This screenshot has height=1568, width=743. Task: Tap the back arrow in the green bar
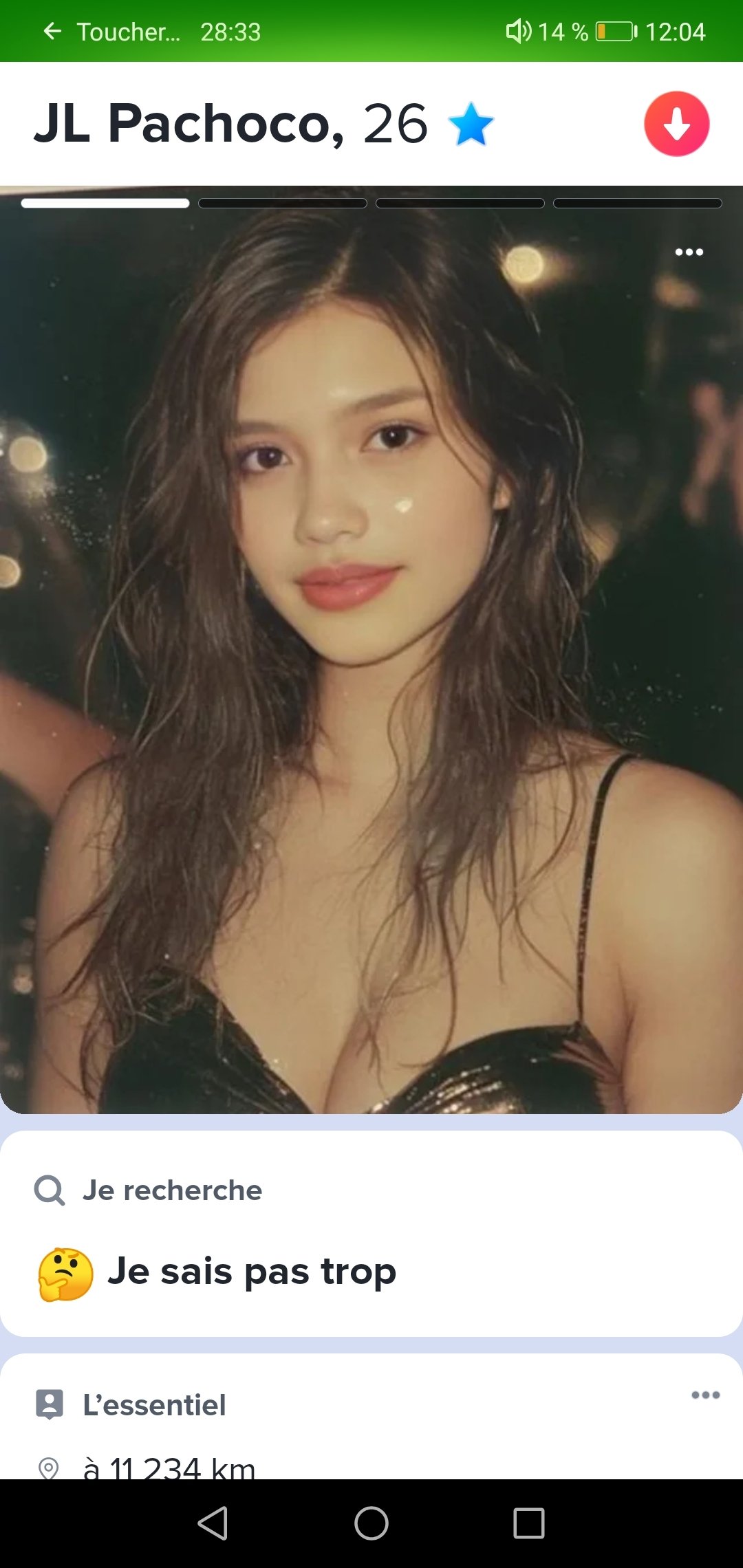pos(52,31)
